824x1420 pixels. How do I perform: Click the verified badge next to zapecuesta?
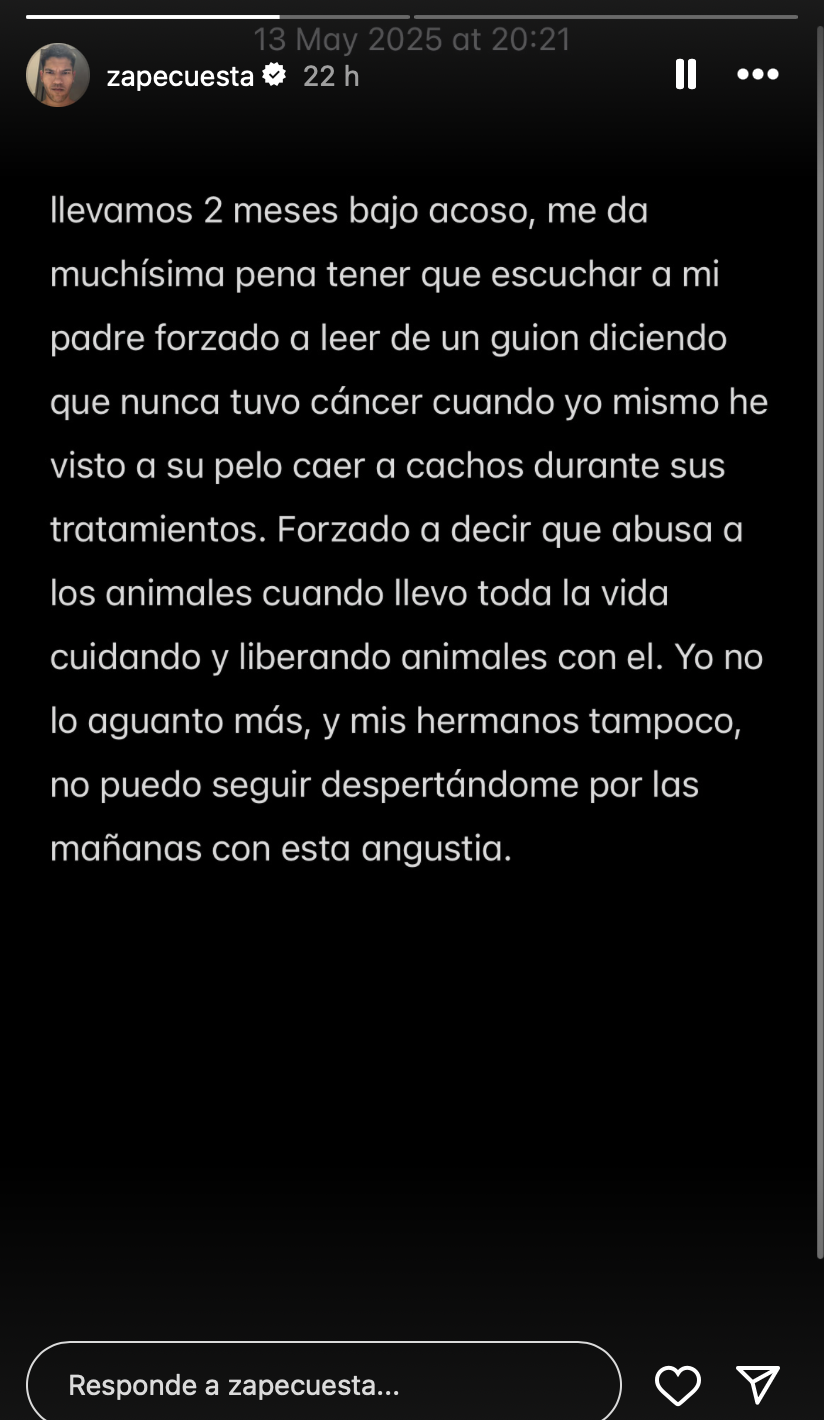click(x=276, y=73)
